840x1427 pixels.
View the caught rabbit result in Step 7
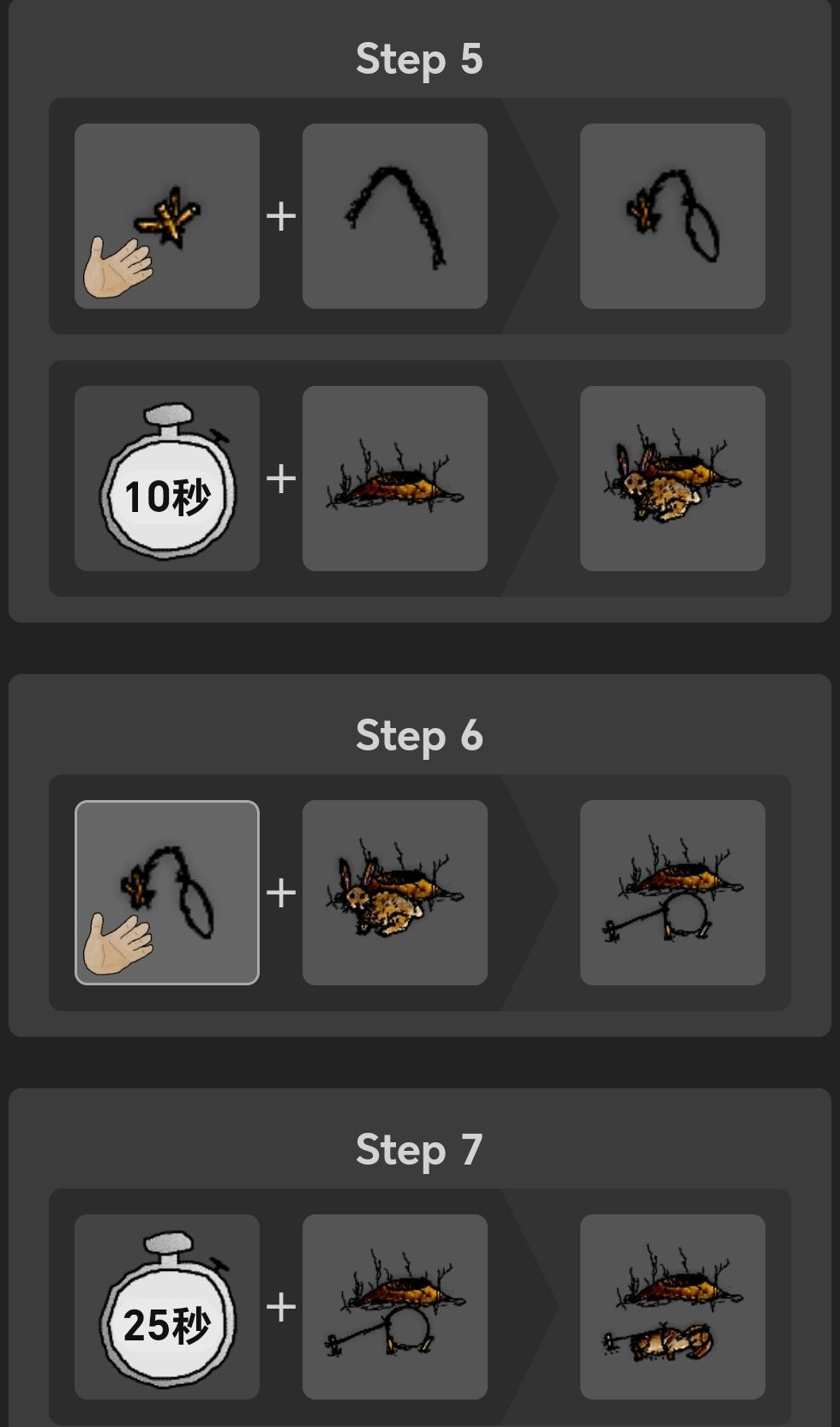point(673,1307)
